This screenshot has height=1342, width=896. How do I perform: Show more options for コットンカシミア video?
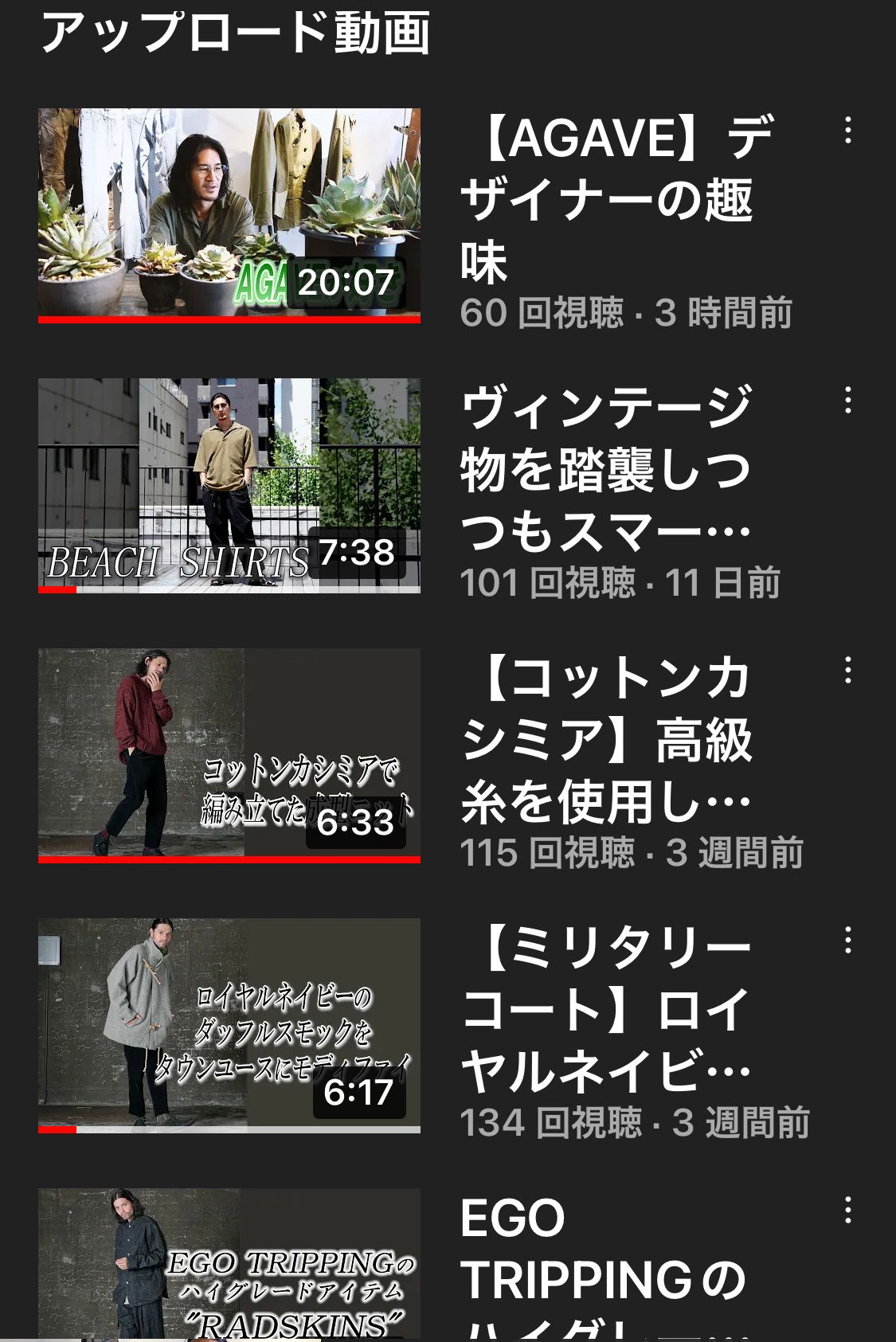pos(847,671)
